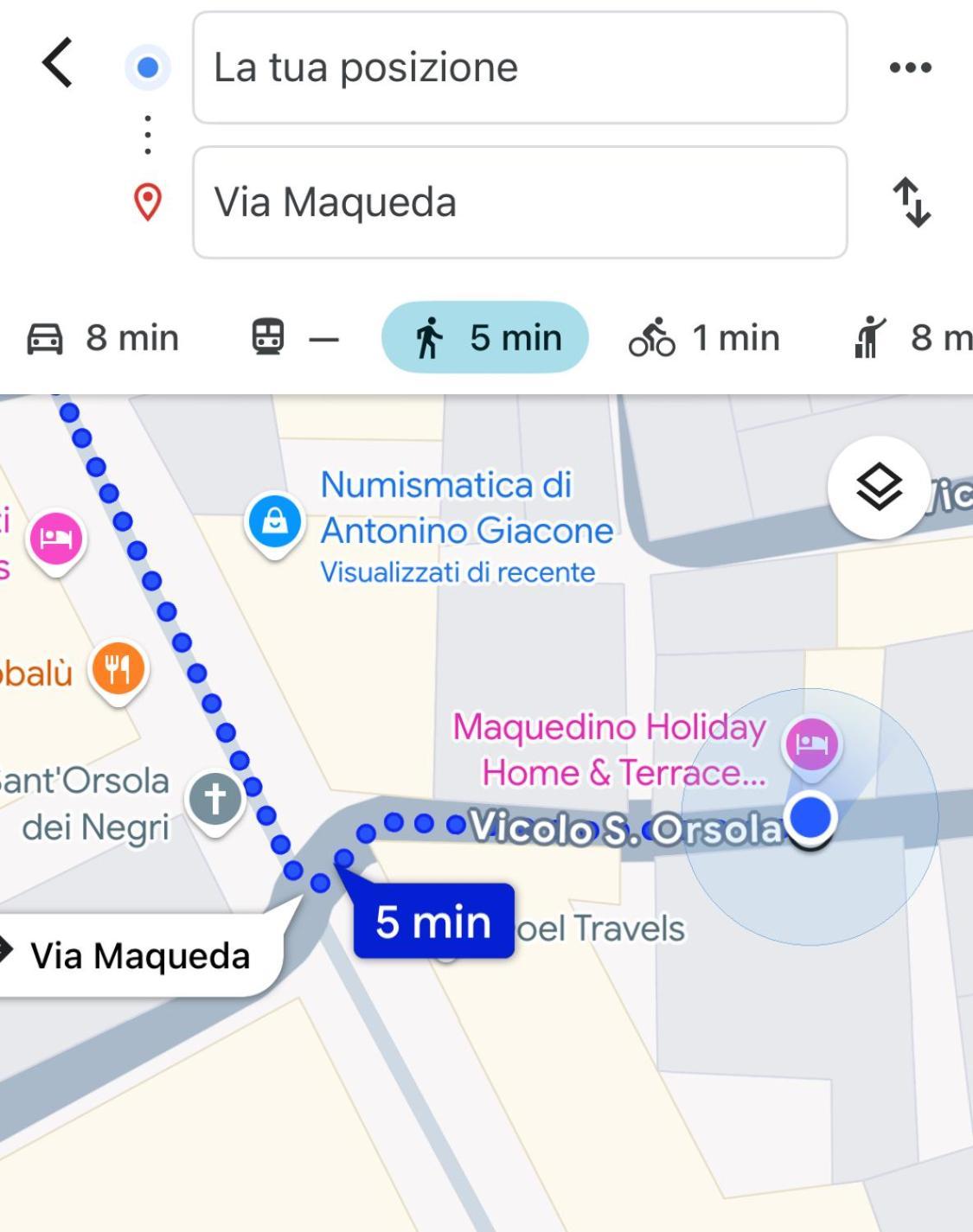Select the public transit mode

(x=294, y=338)
